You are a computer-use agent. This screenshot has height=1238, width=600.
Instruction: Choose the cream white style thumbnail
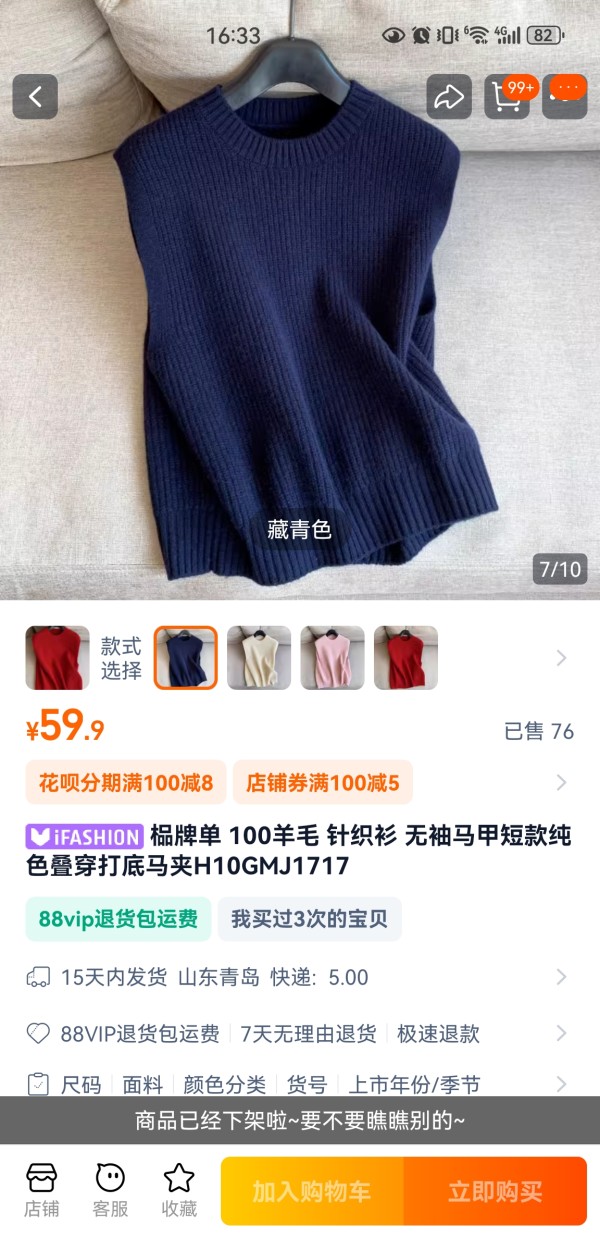click(259, 658)
